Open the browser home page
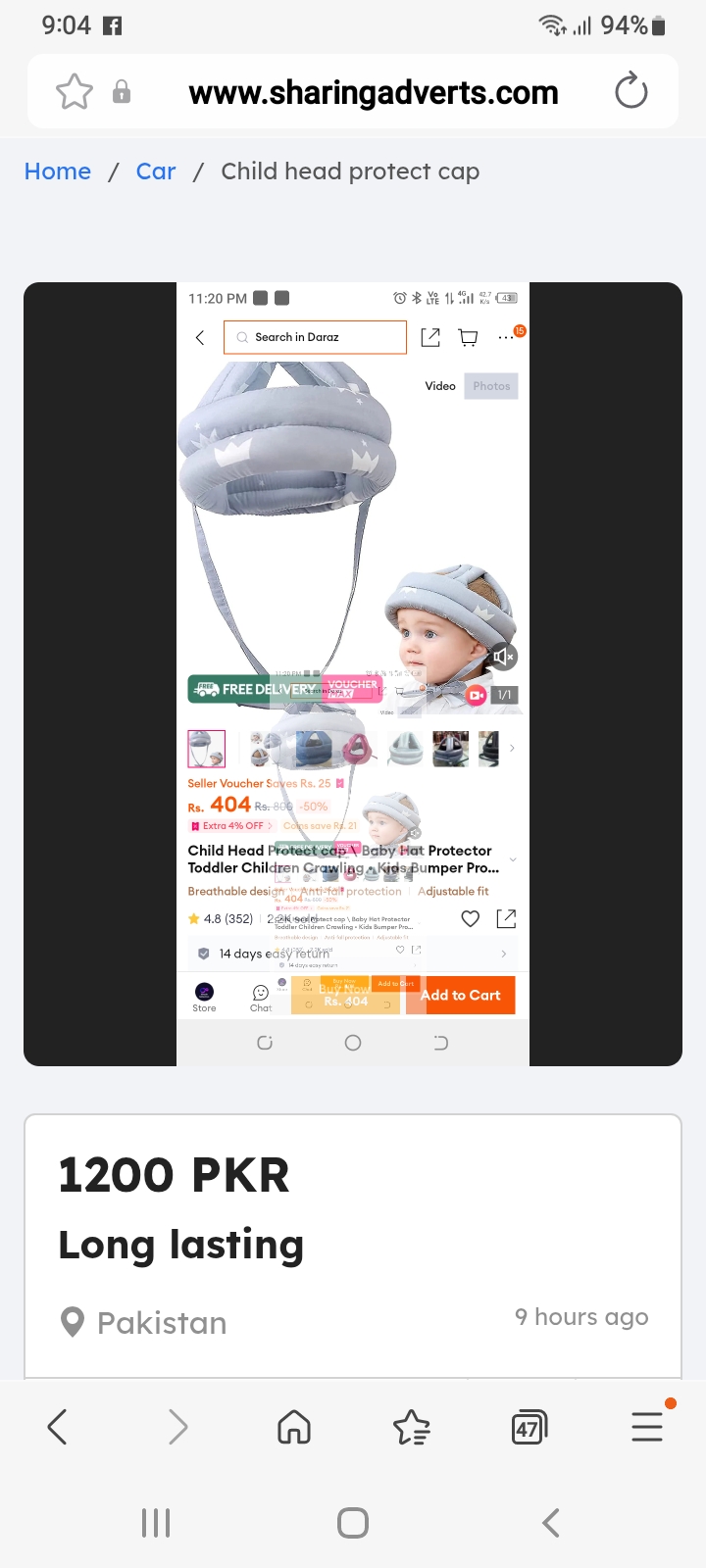This screenshot has height=1568, width=706. coord(294,1427)
